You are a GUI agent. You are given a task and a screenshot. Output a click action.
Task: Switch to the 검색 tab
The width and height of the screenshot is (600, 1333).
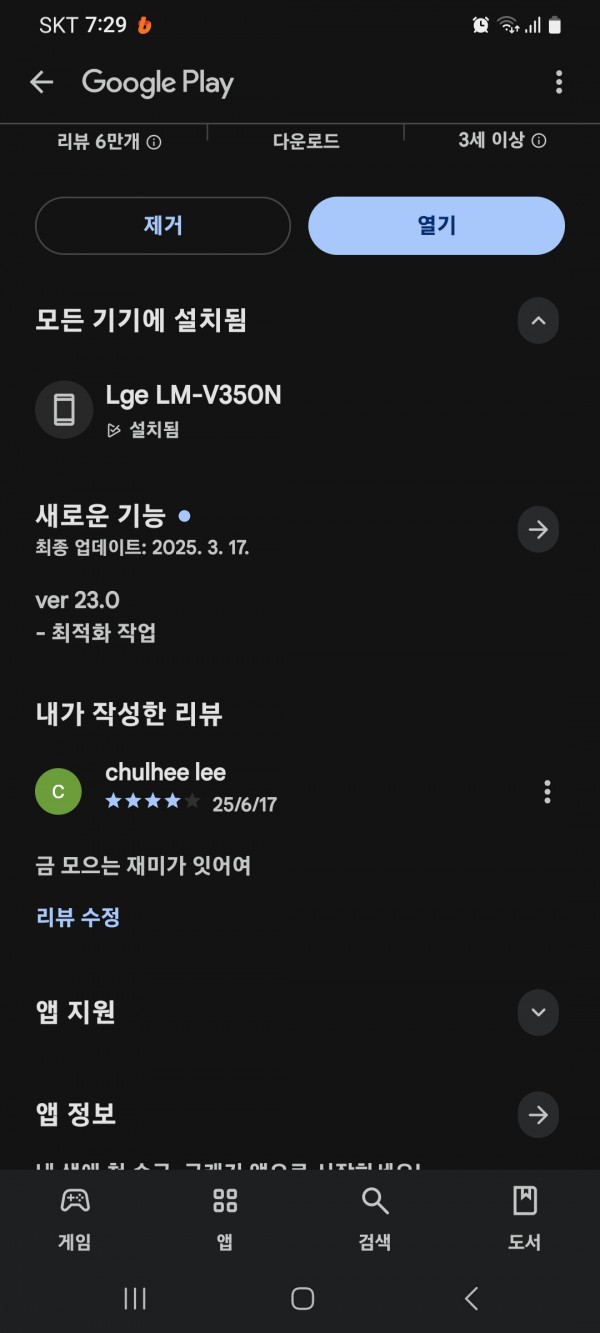click(x=375, y=1219)
